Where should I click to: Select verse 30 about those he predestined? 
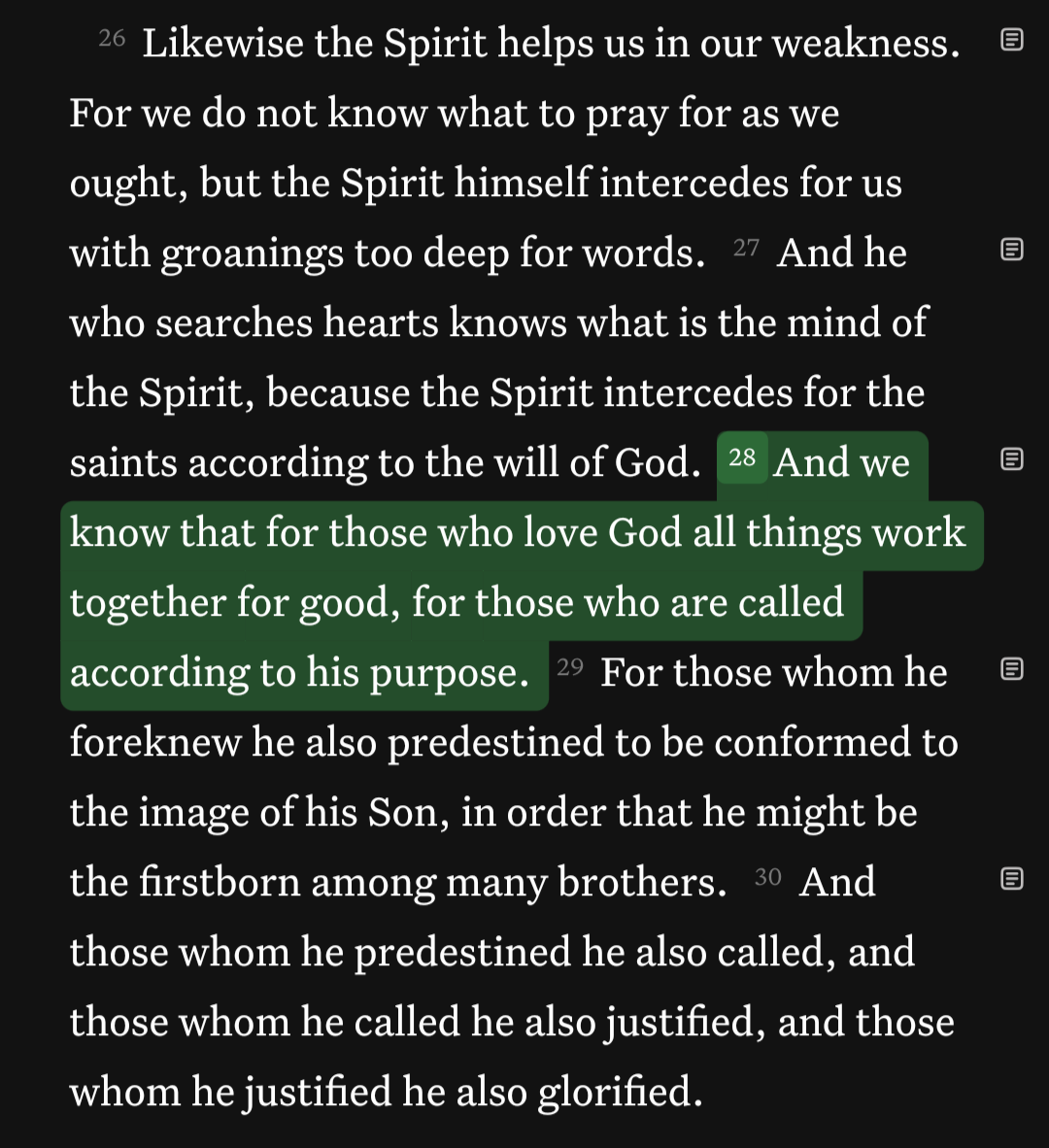point(491,1022)
